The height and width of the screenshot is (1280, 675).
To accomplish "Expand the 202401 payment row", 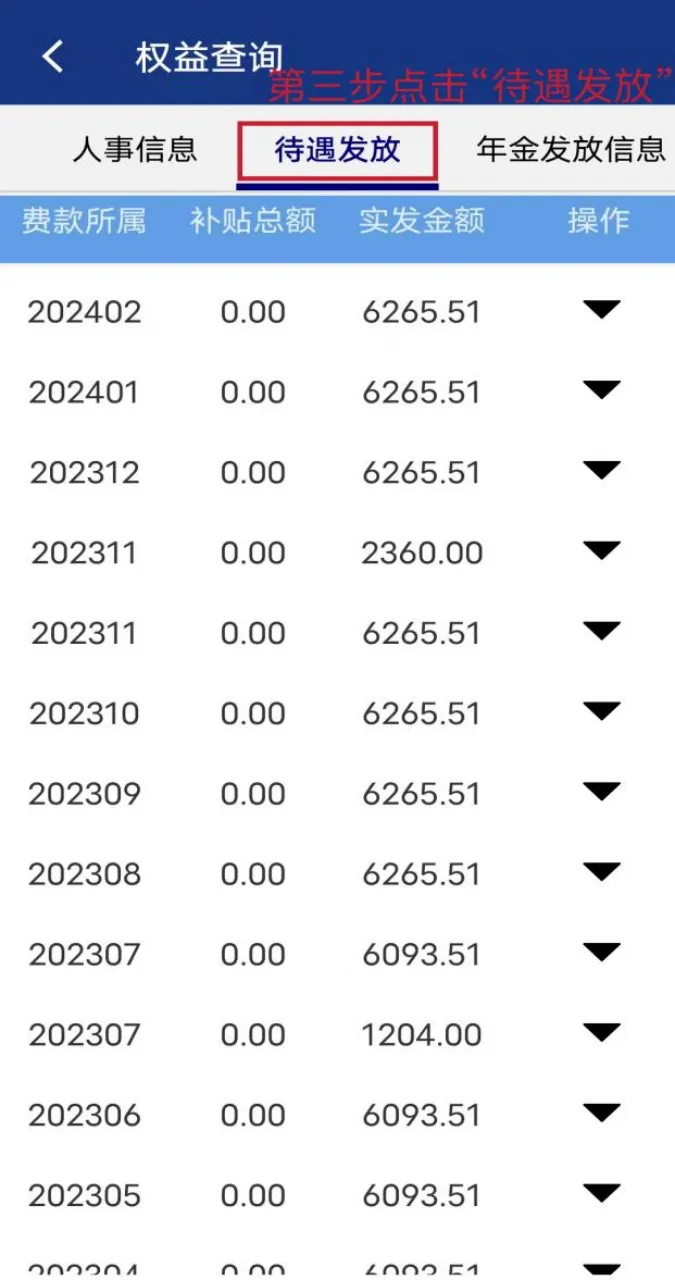I will [x=602, y=390].
